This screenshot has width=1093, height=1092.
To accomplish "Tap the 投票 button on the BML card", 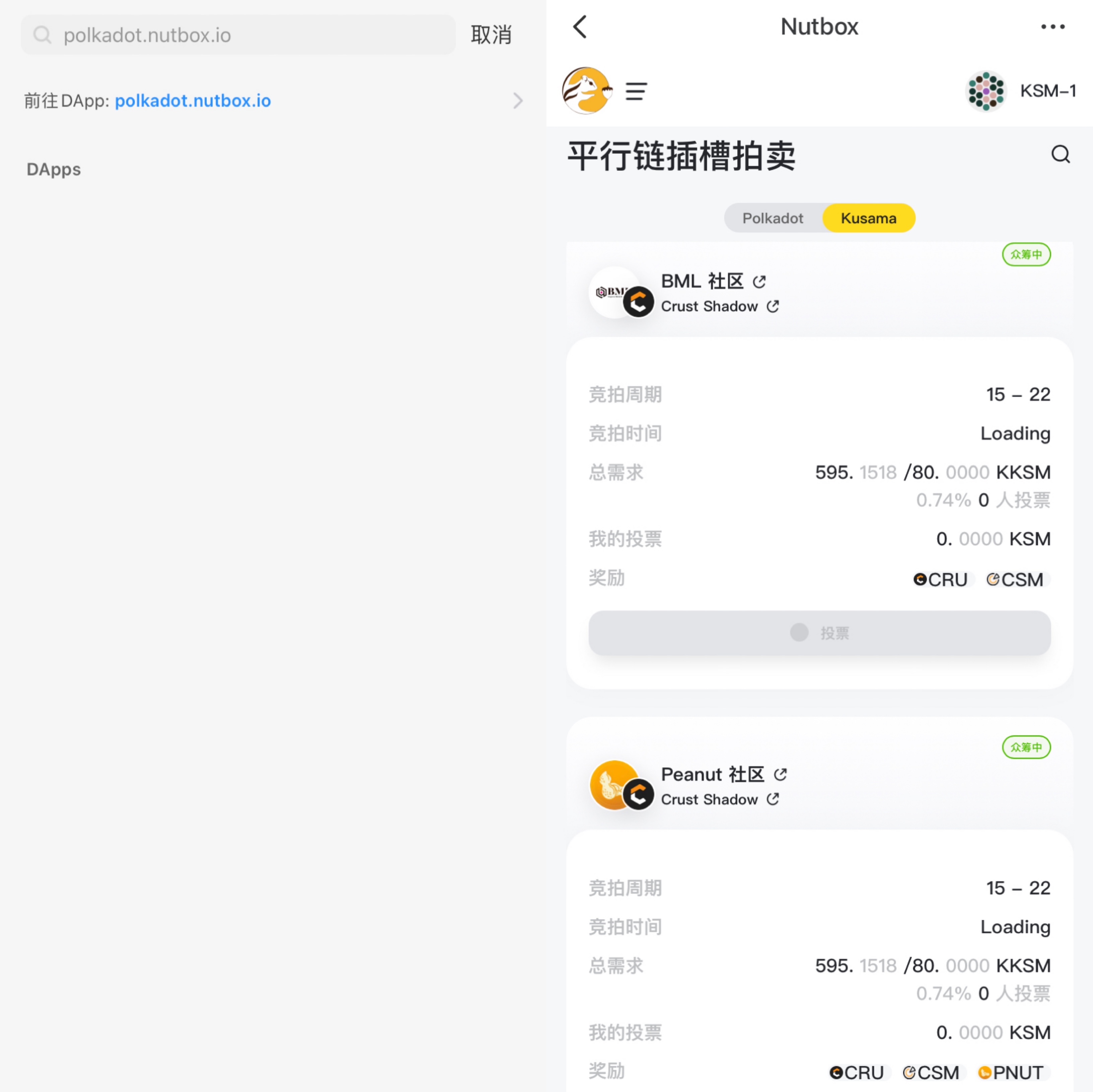I will click(819, 633).
